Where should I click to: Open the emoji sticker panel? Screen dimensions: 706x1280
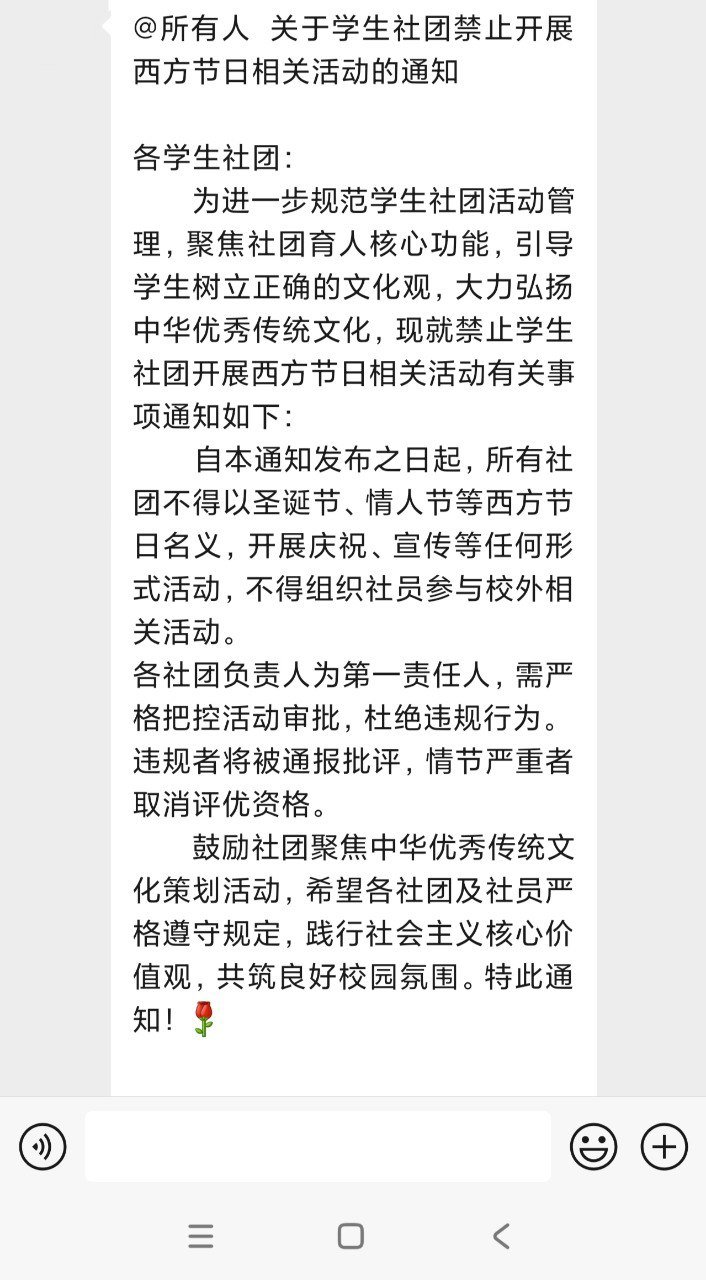(x=593, y=1147)
